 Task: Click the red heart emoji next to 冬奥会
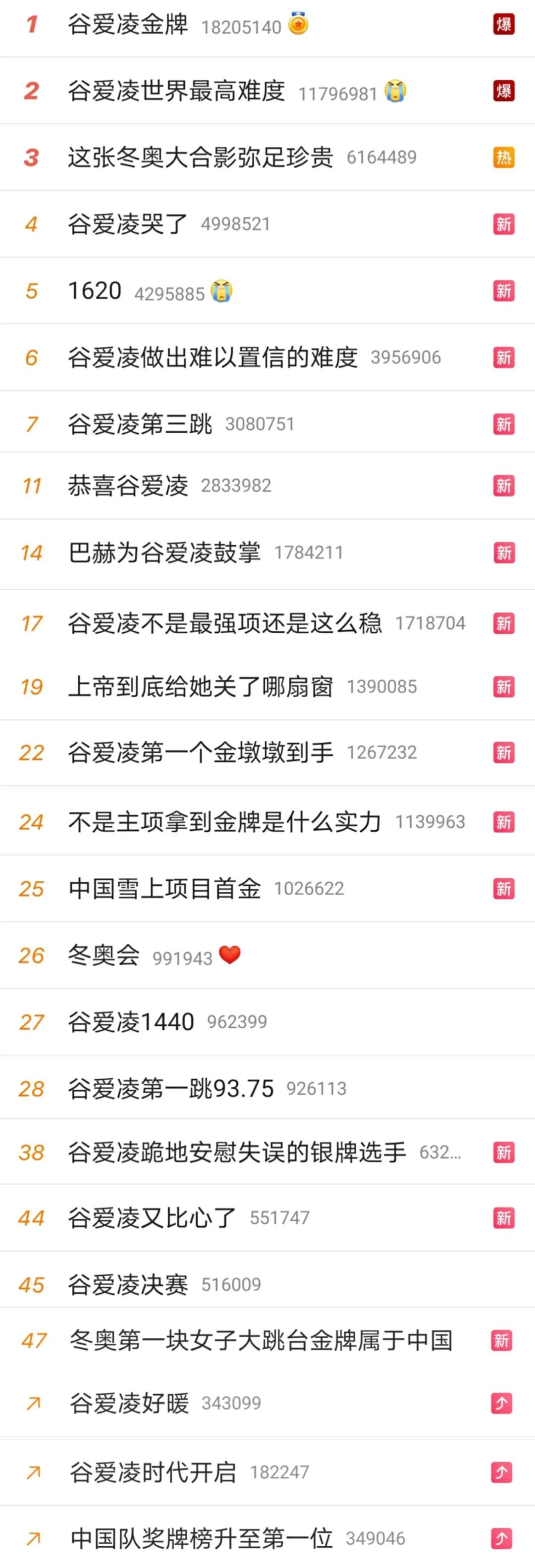pos(230,955)
